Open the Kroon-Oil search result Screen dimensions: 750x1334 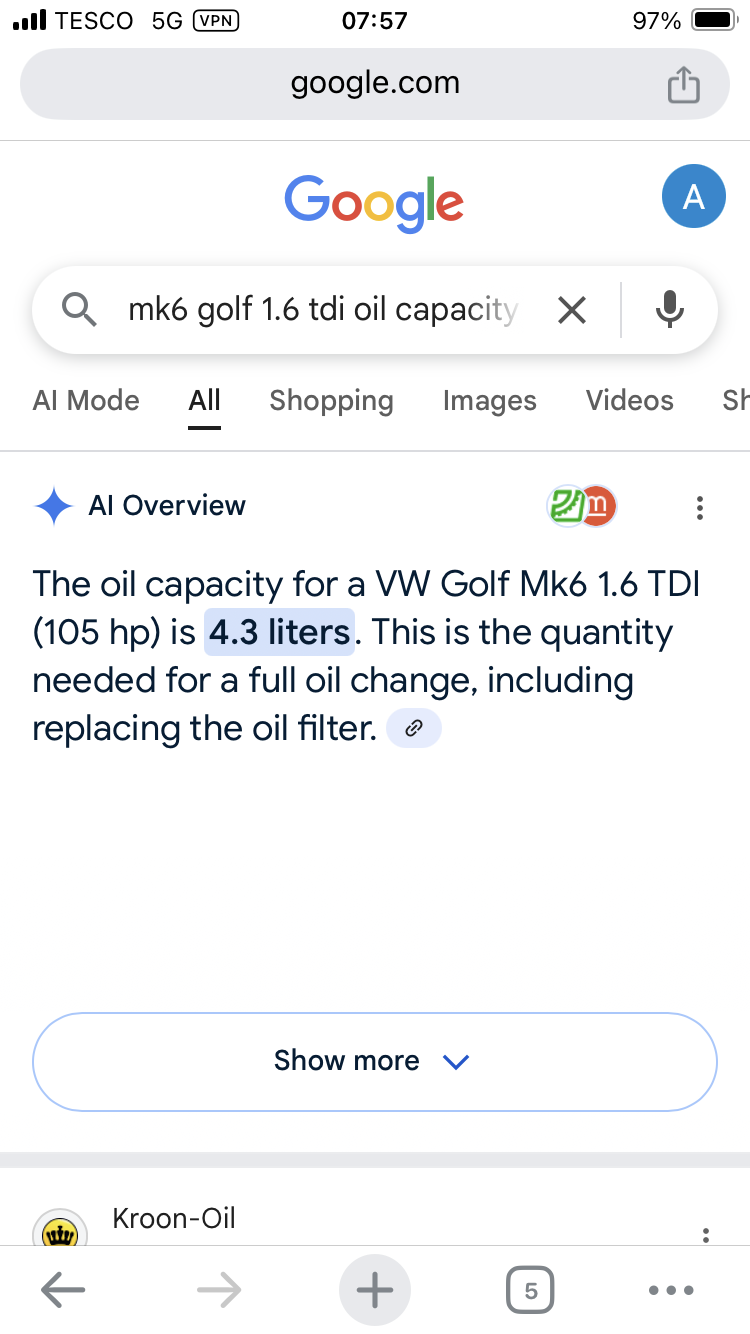click(174, 1218)
